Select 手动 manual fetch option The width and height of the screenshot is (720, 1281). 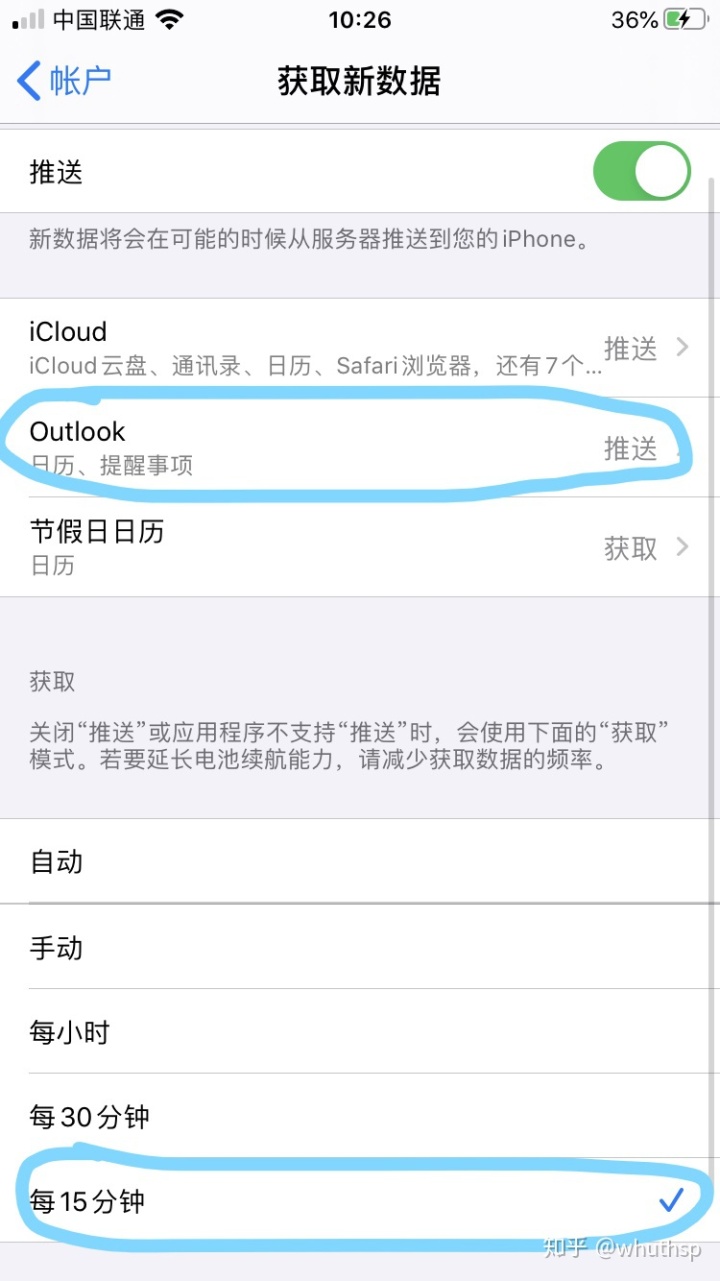click(x=360, y=947)
